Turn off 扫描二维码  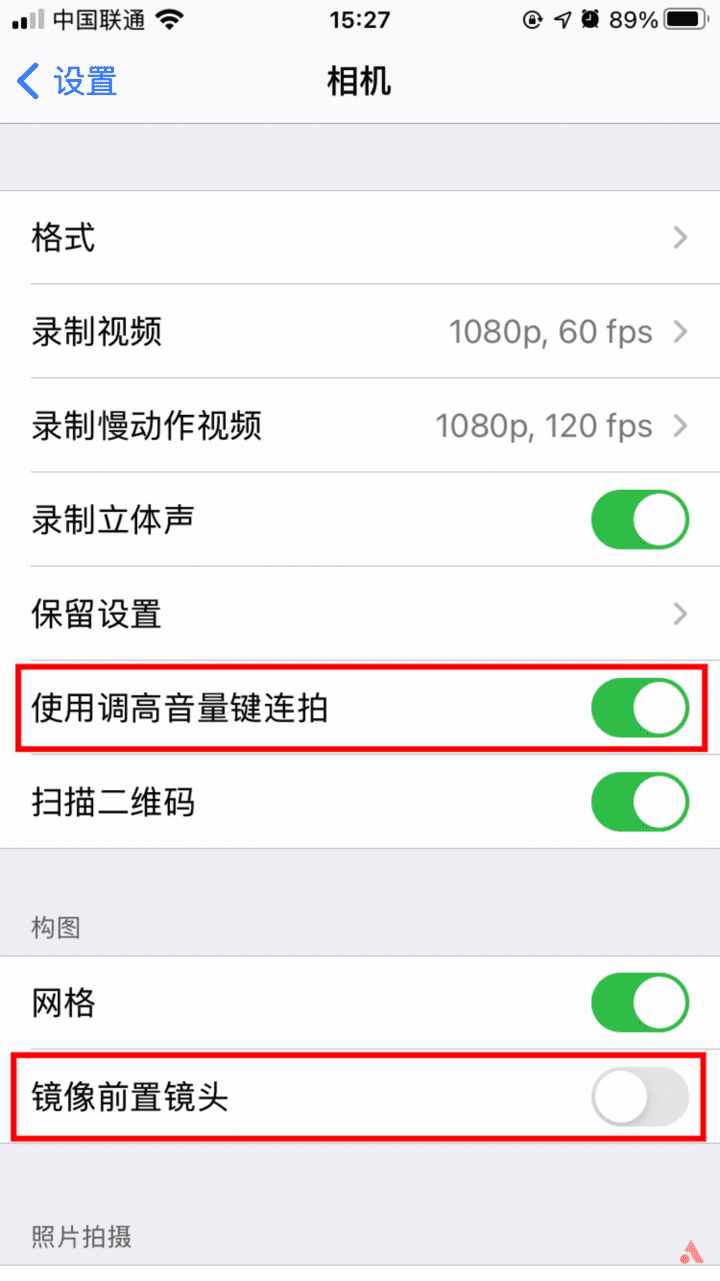tap(640, 802)
